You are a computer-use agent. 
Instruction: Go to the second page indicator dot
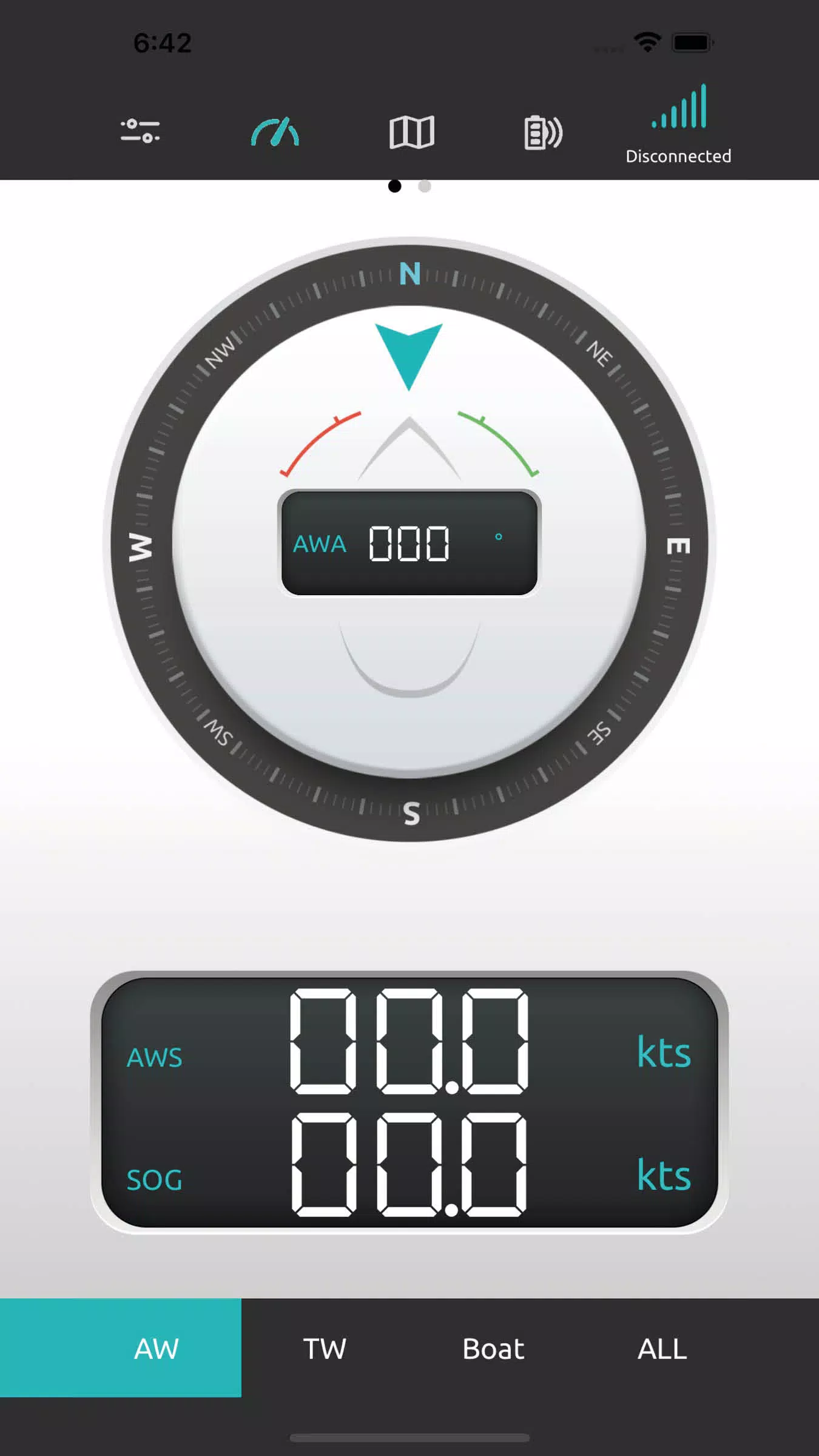(425, 186)
